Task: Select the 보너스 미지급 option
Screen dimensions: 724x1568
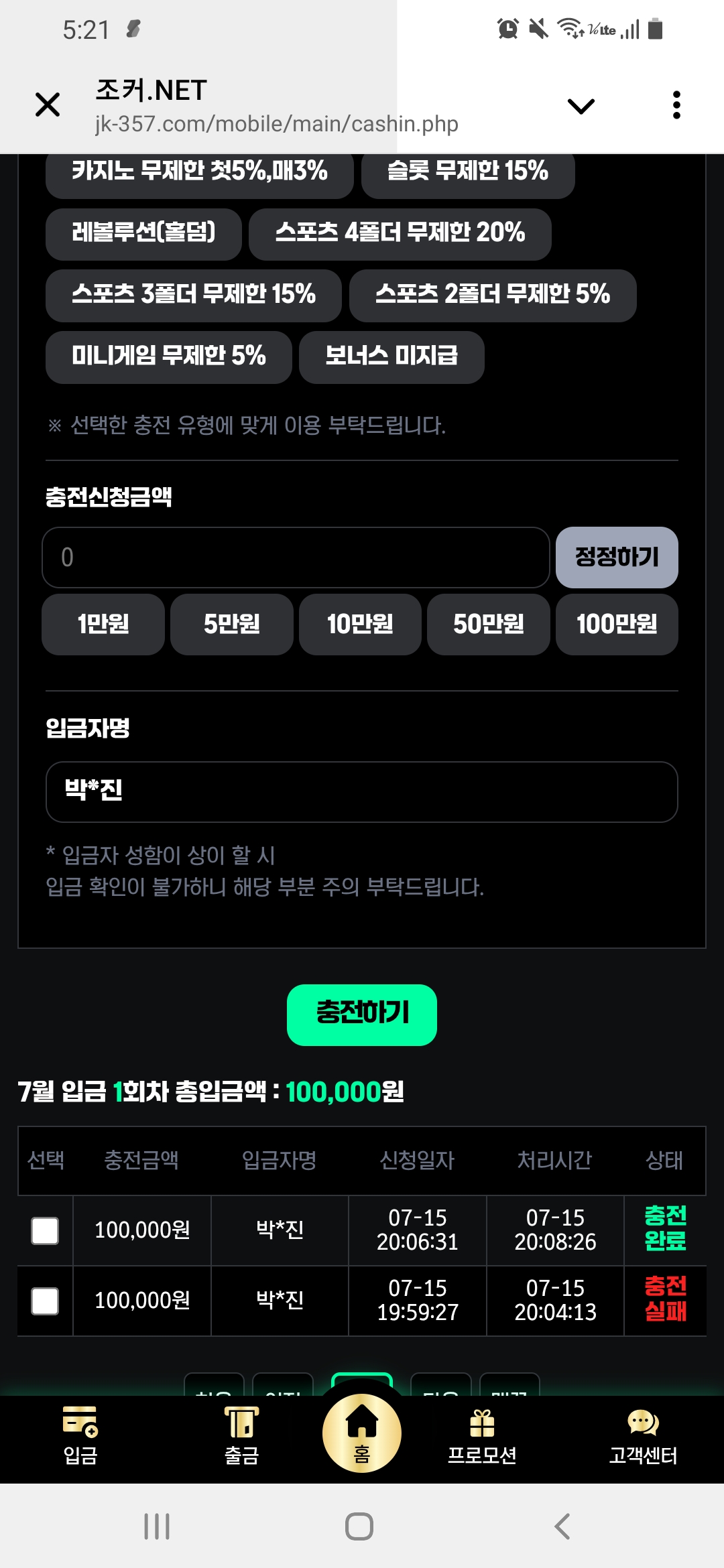Action: click(x=391, y=356)
